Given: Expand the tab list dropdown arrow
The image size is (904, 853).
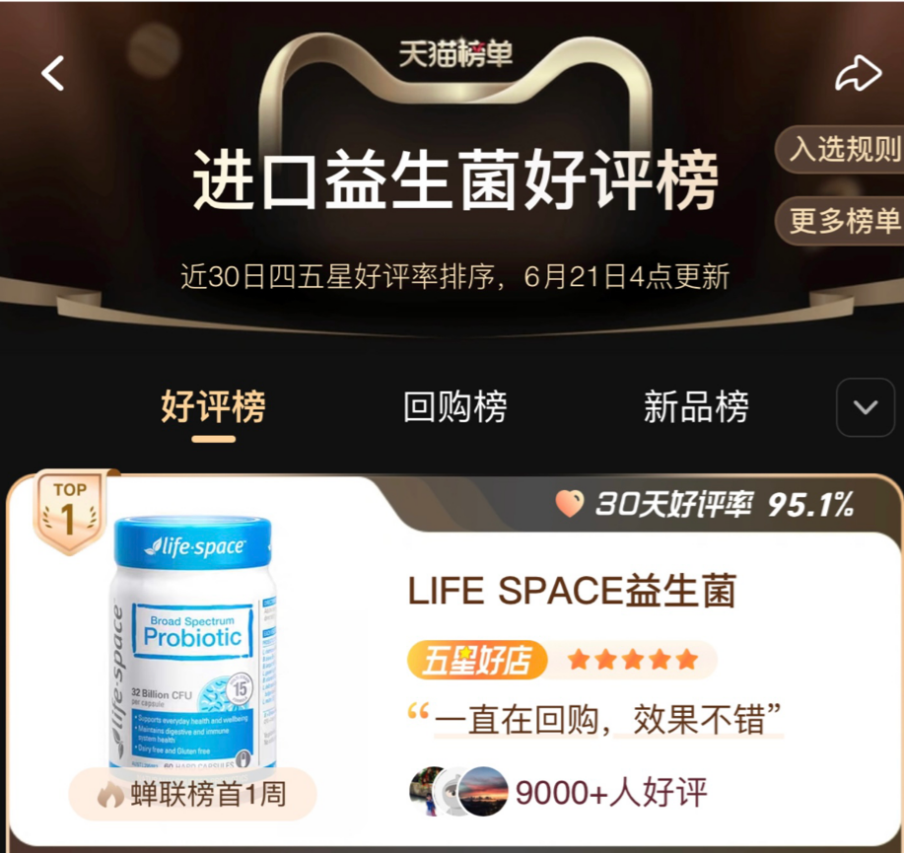Looking at the screenshot, I should (x=865, y=407).
